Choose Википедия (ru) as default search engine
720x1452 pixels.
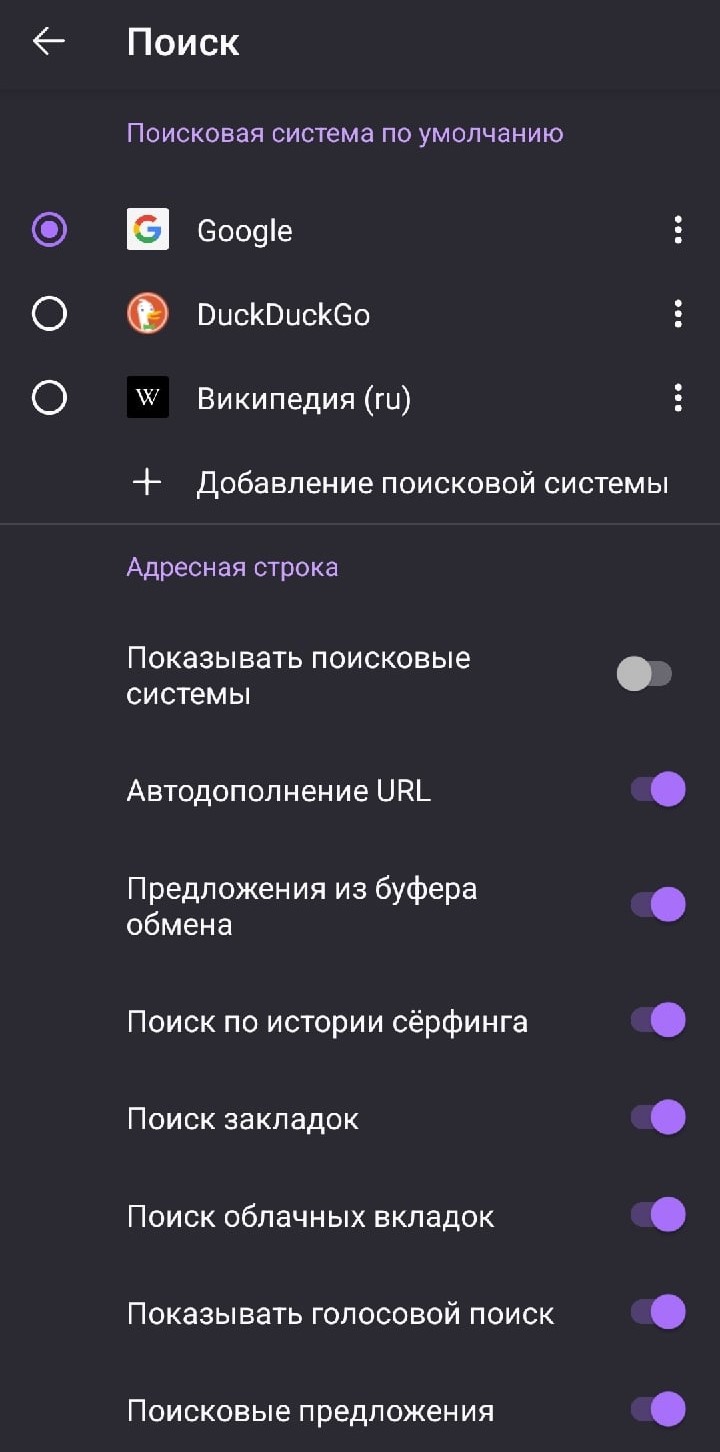[x=49, y=398]
